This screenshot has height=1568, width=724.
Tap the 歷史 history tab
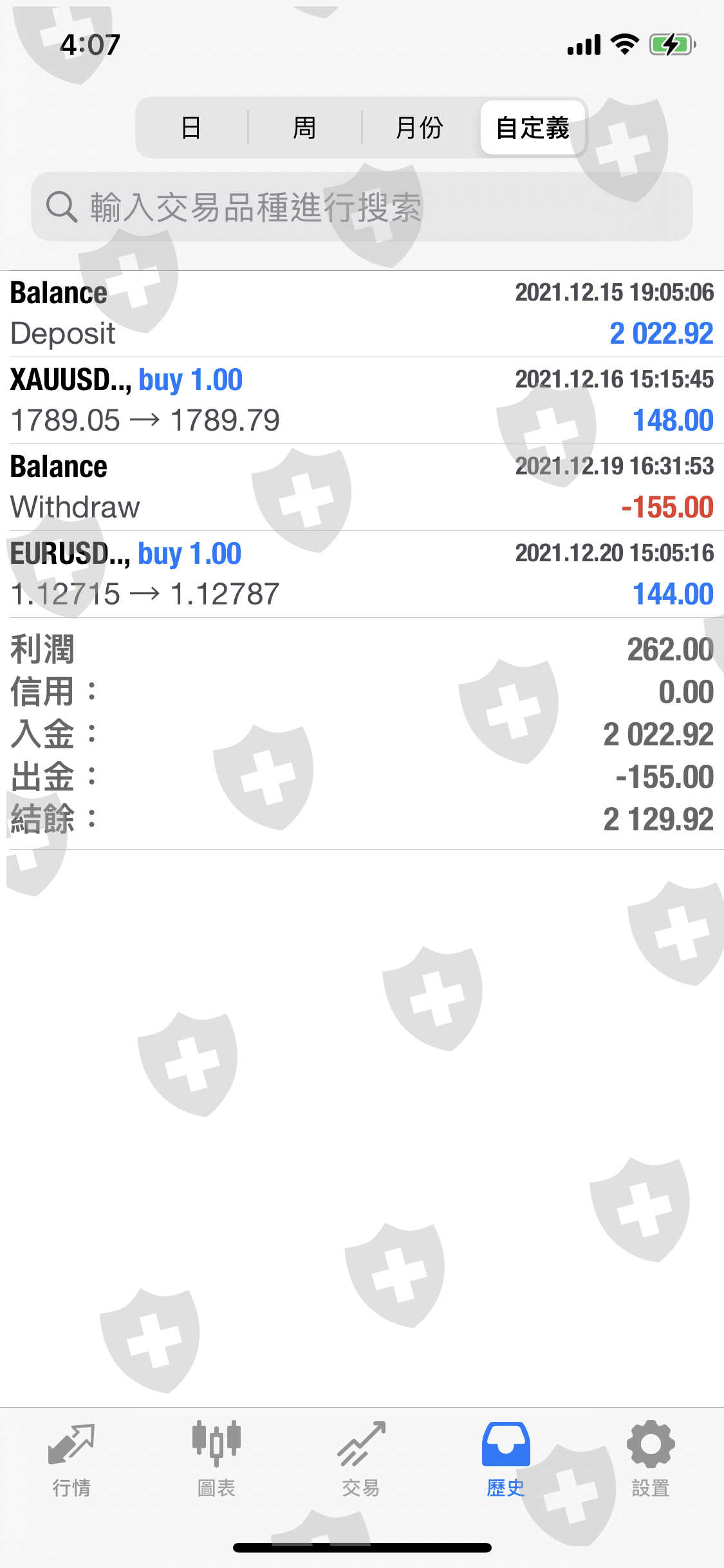(506, 1459)
